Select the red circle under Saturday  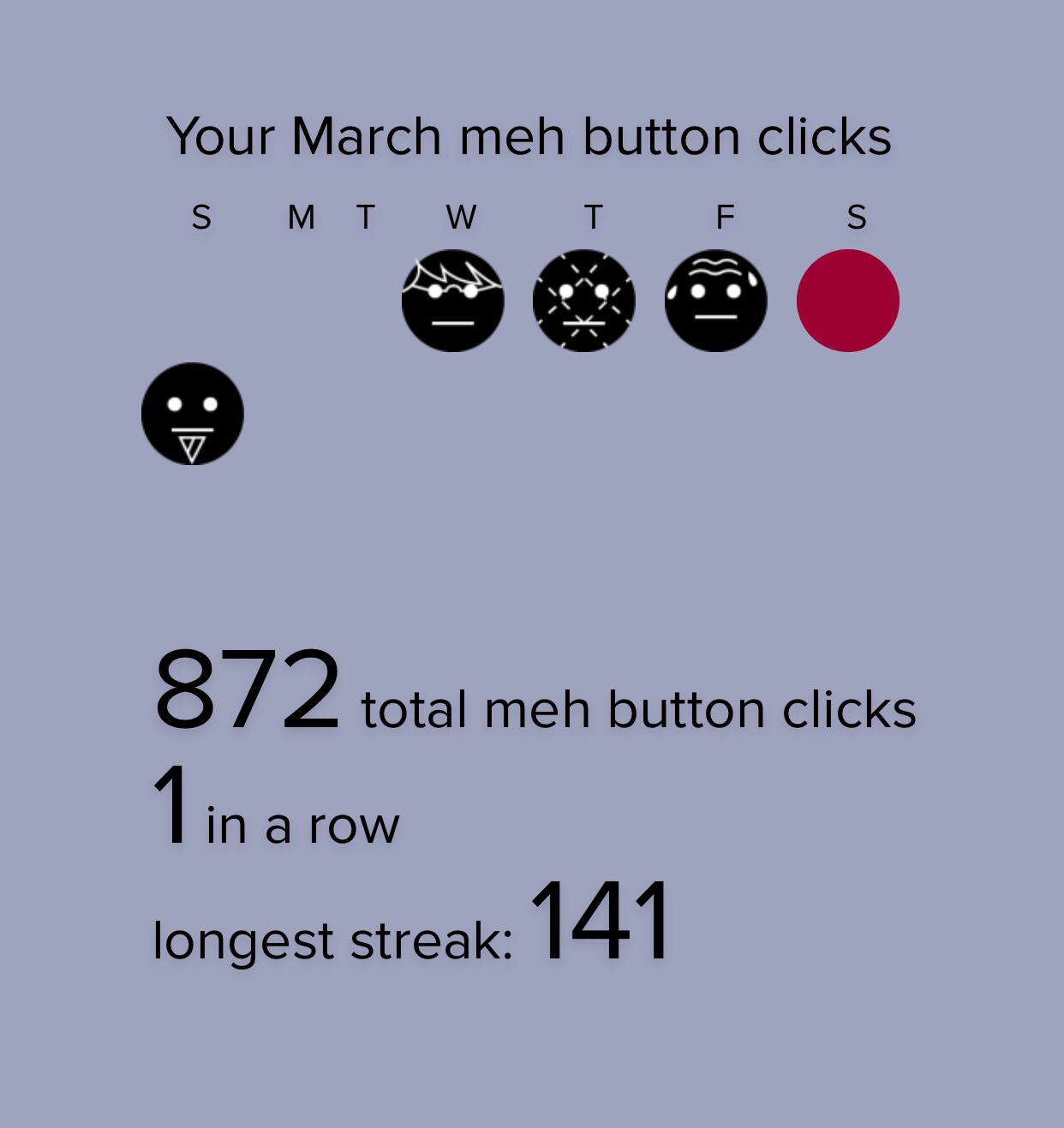click(848, 301)
